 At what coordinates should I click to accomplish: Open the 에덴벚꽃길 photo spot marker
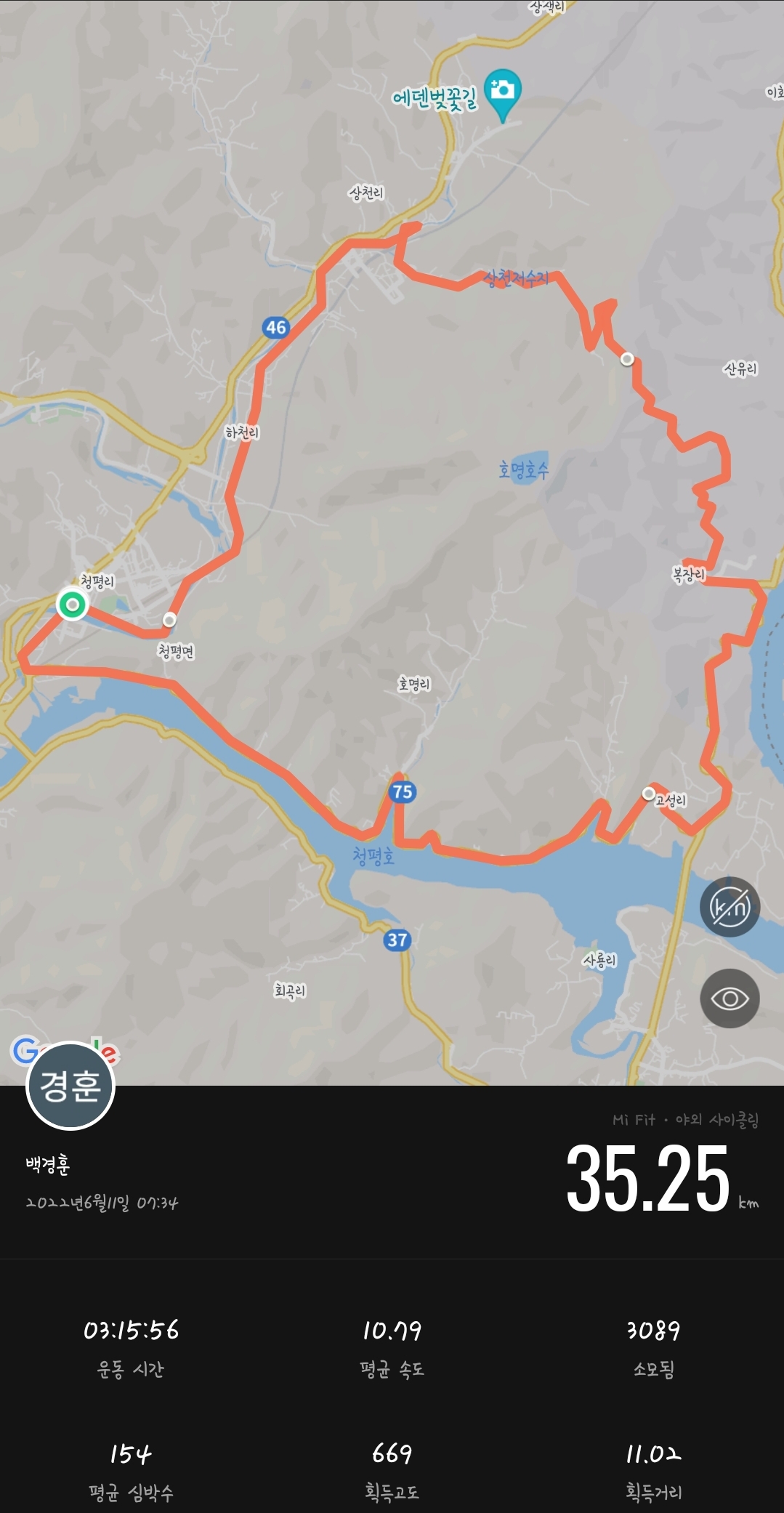(x=502, y=92)
